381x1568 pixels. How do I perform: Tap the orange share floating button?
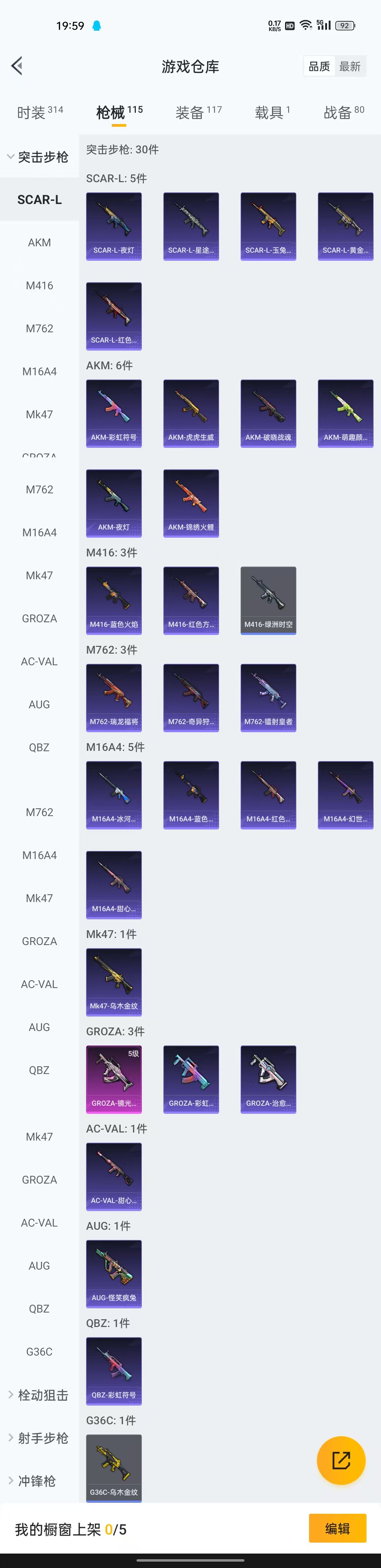coord(341,1460)
